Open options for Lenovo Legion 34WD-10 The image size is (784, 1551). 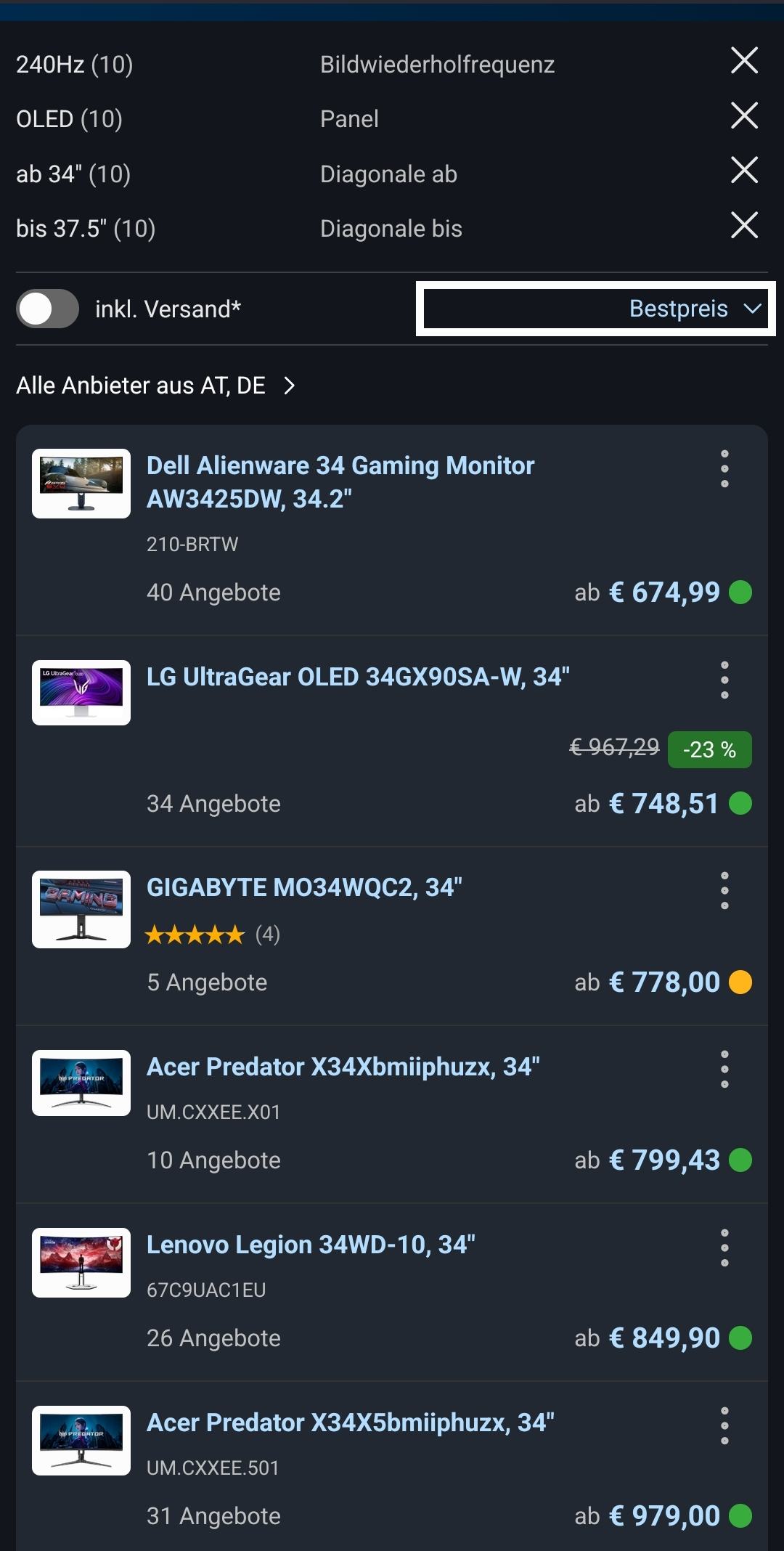pyautogui.click(x=724, y=1248)
